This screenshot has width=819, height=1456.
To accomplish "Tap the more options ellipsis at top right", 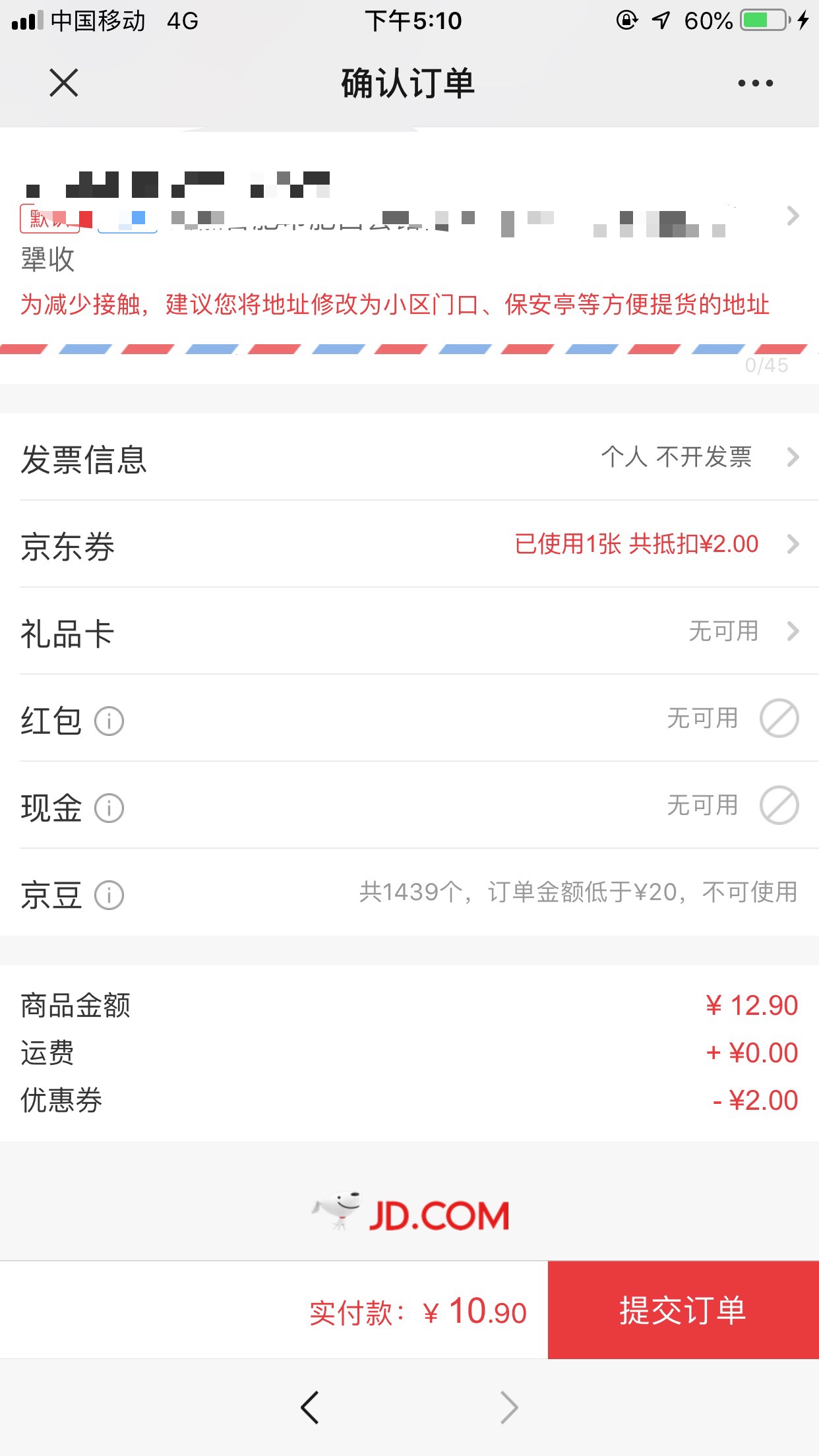I will click(754, 83).
